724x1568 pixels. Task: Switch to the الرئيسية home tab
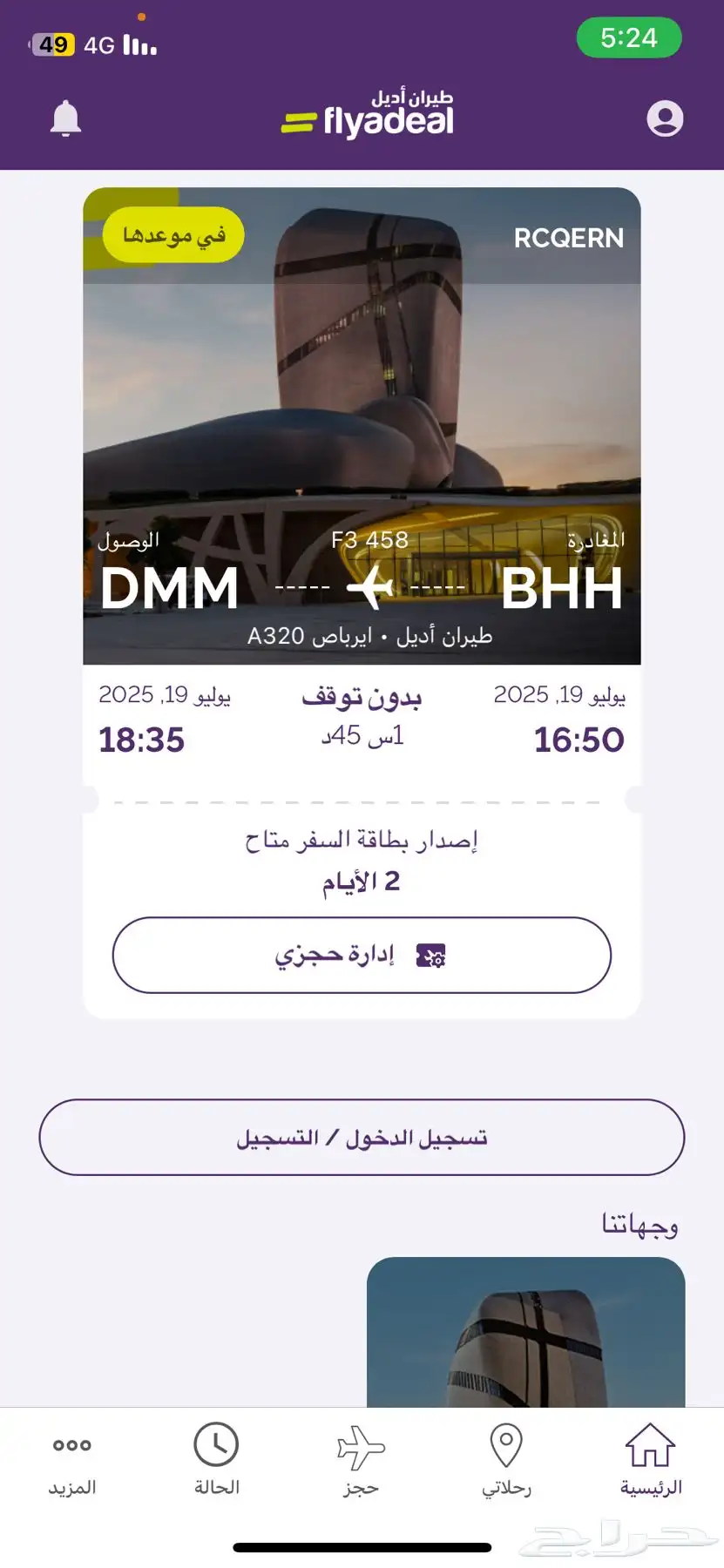(651, 1460)
